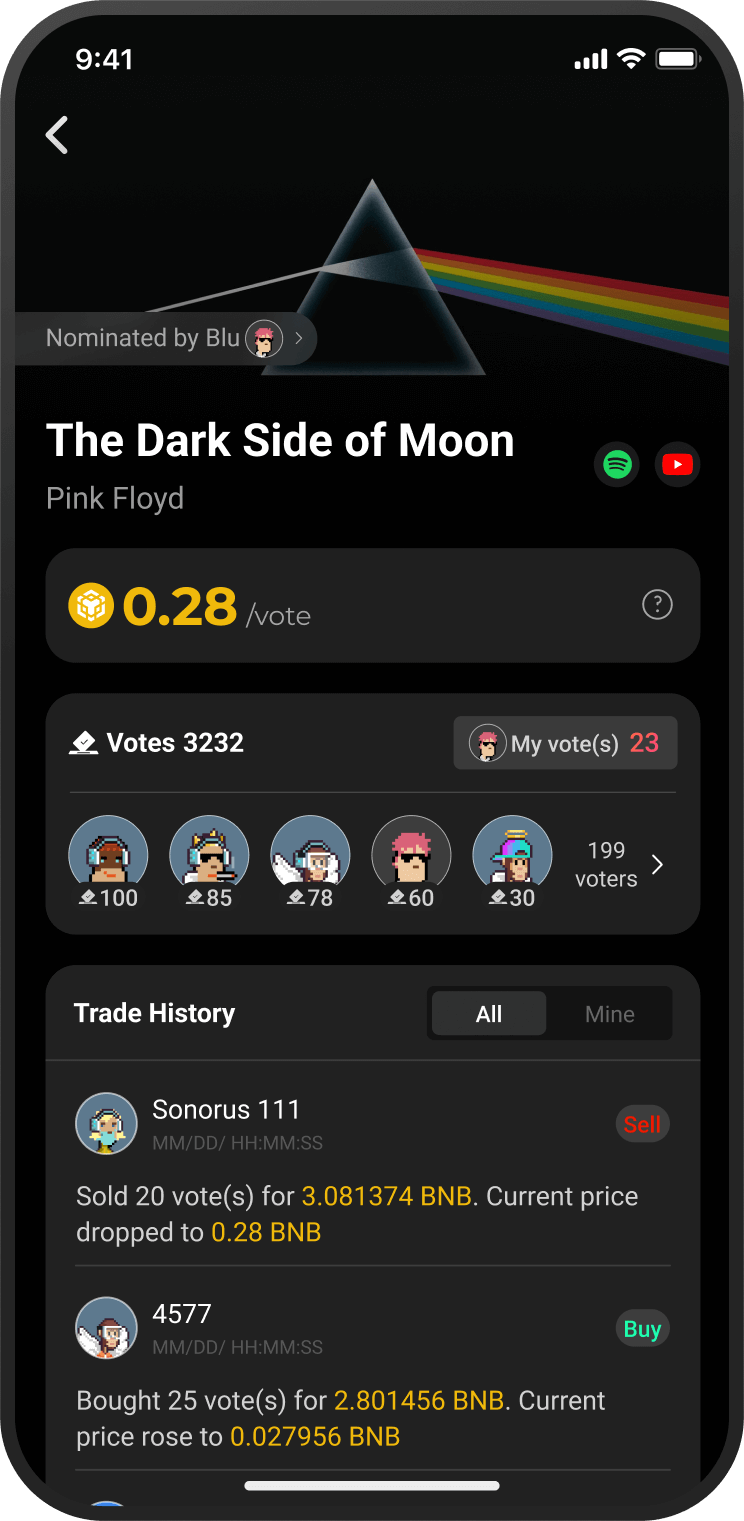Open the trade entry from 4577
744x1521 pixels.
pos(372,1369)
